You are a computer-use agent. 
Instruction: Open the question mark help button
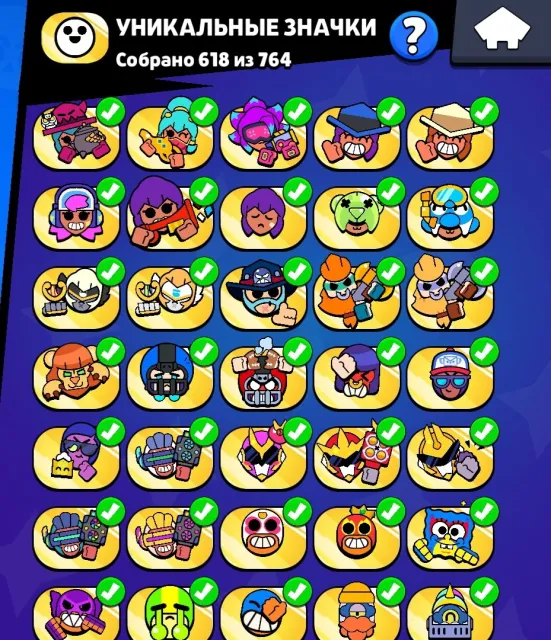[x=413, y=35]
